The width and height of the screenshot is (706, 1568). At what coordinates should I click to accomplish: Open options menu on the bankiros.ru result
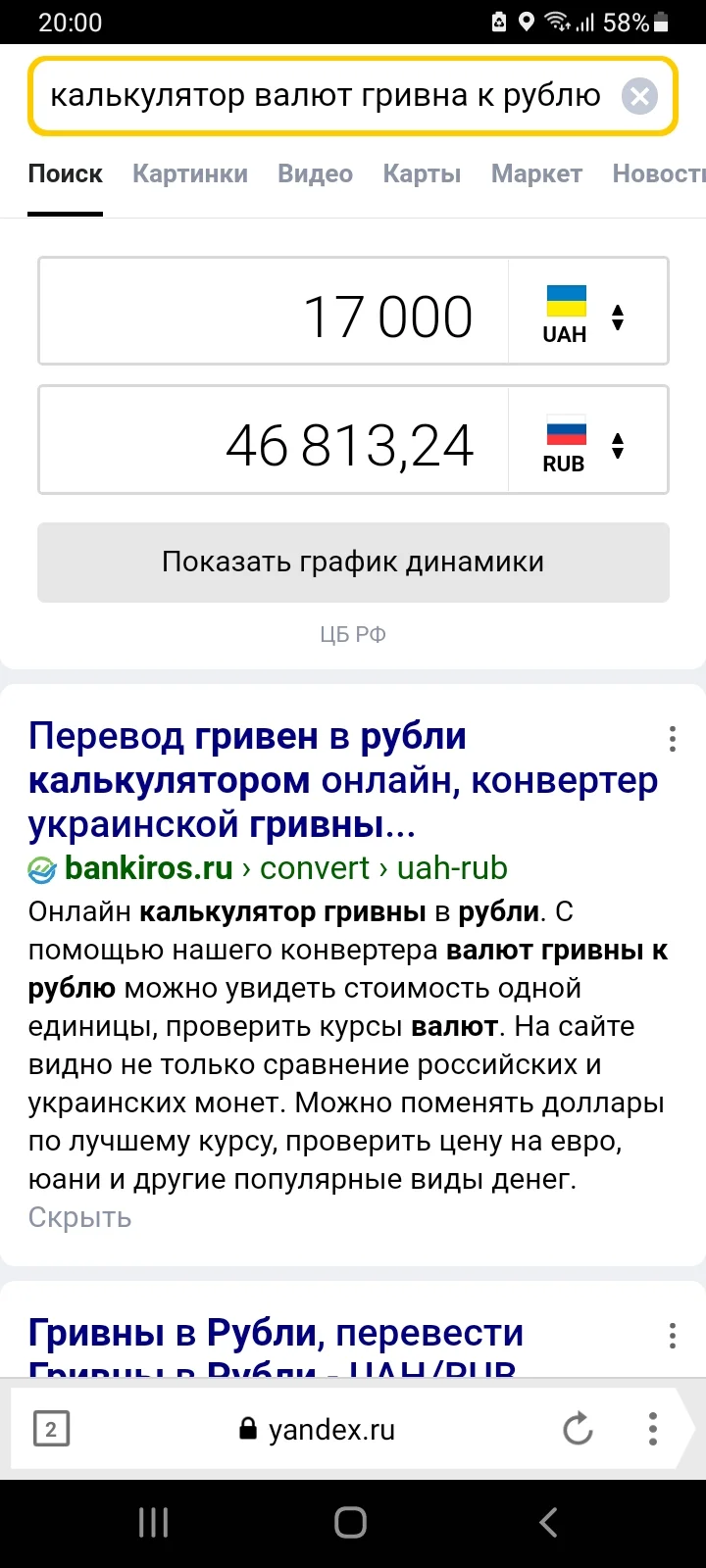[x=673, y=739]
